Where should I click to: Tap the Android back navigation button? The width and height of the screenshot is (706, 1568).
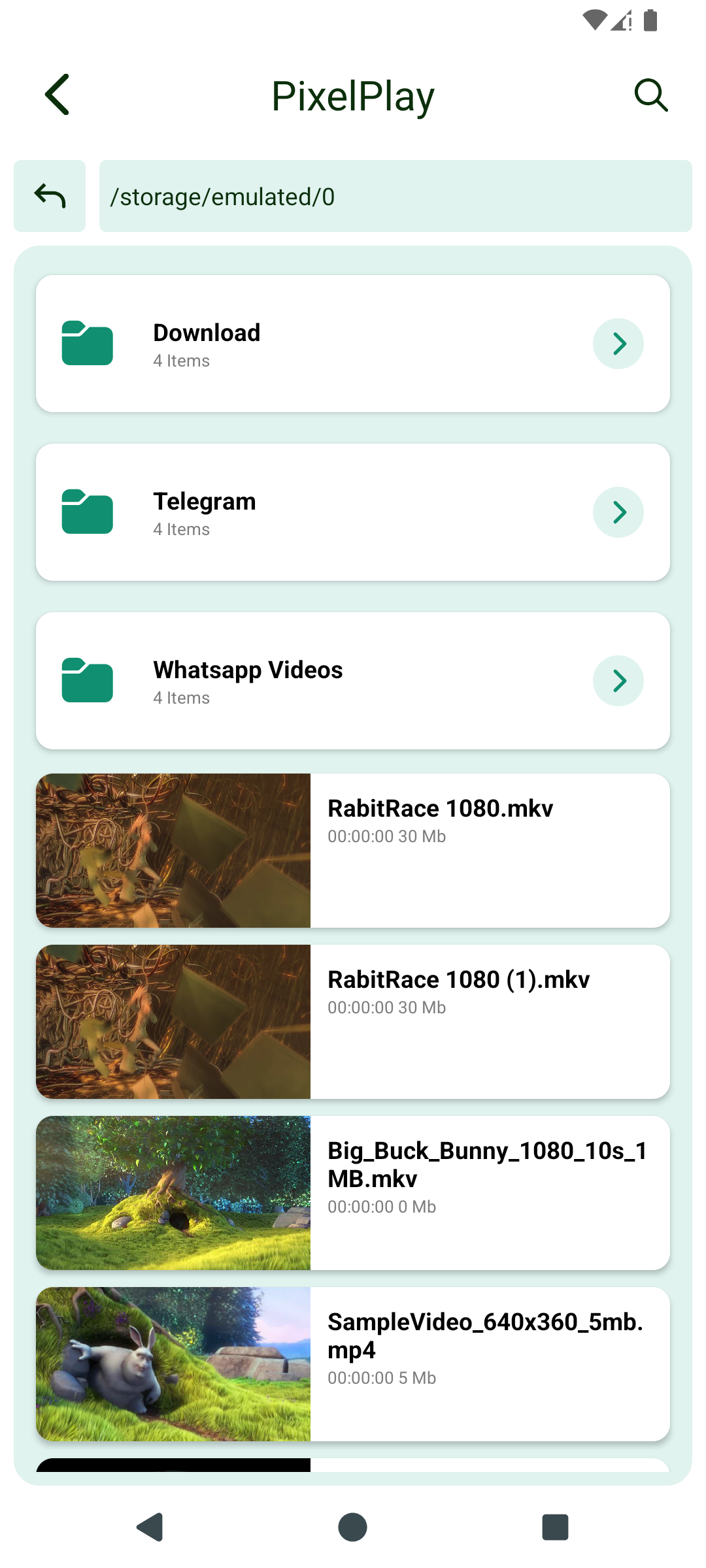click(x=150, y=1527)
